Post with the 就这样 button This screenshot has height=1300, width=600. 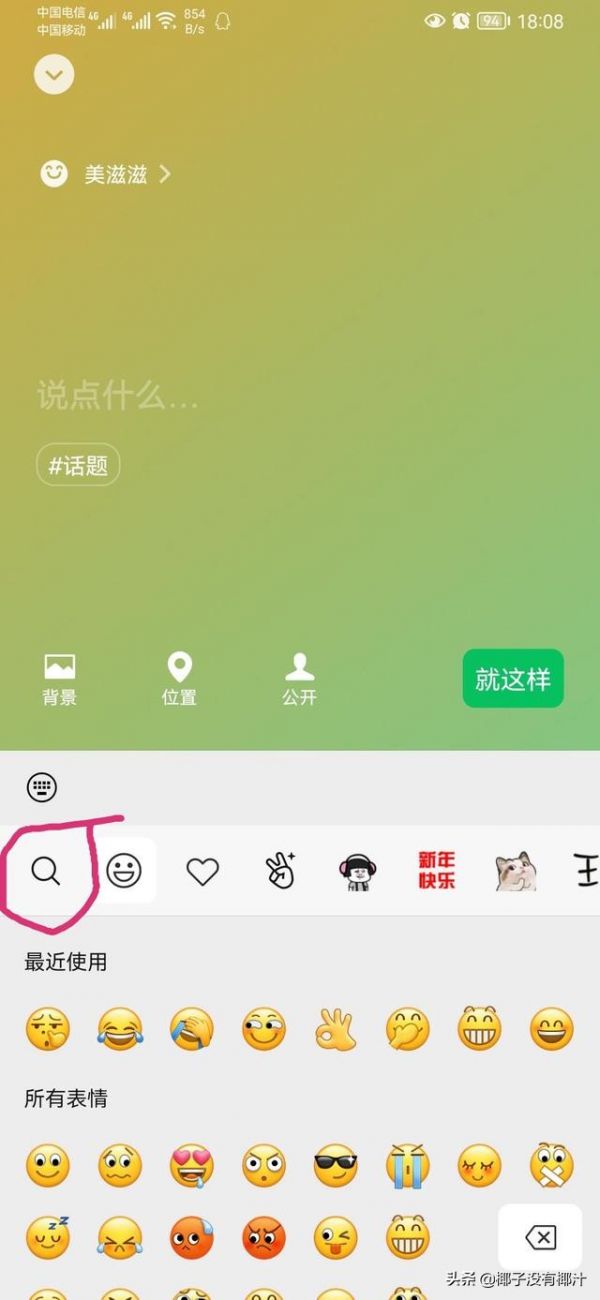click(x=513, y=679)
